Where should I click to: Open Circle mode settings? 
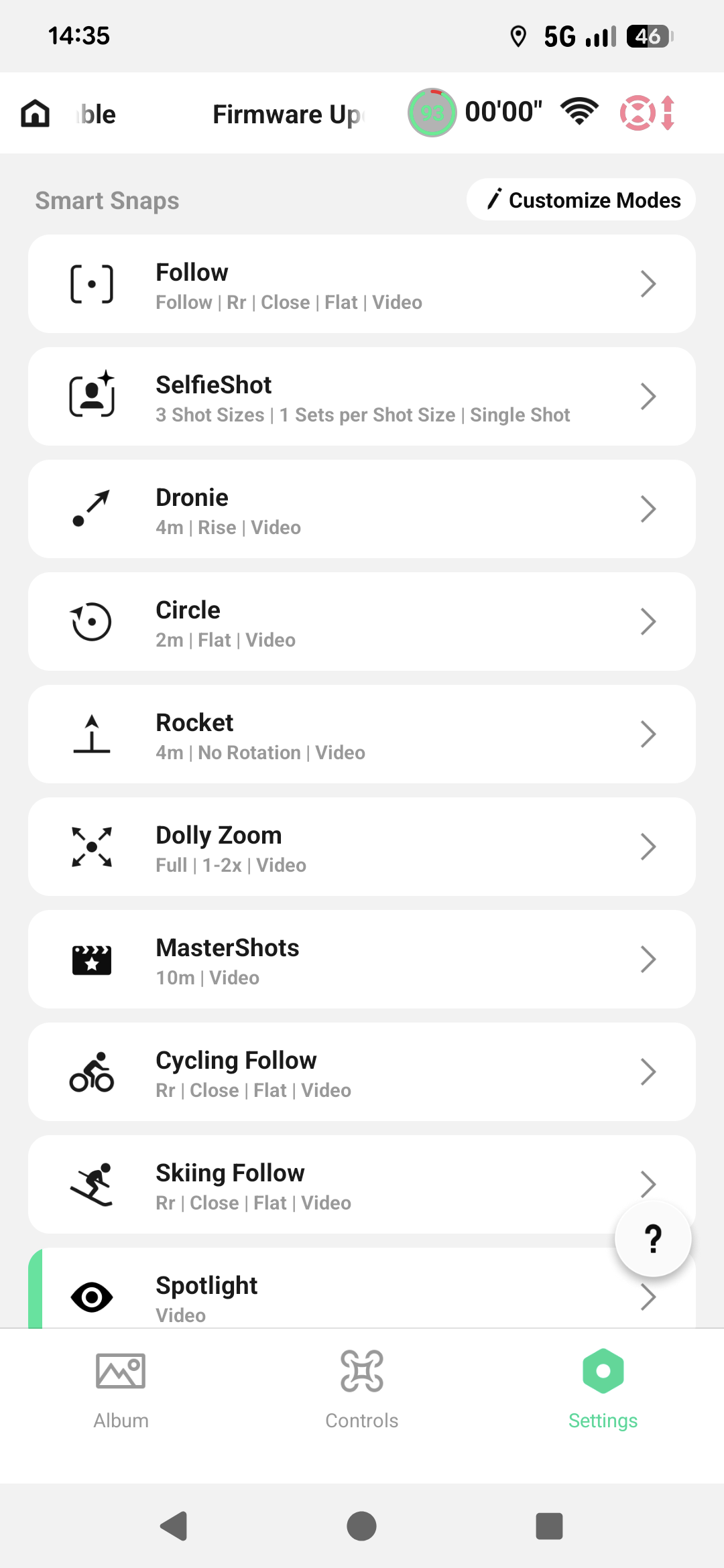(x=362, y=622)
